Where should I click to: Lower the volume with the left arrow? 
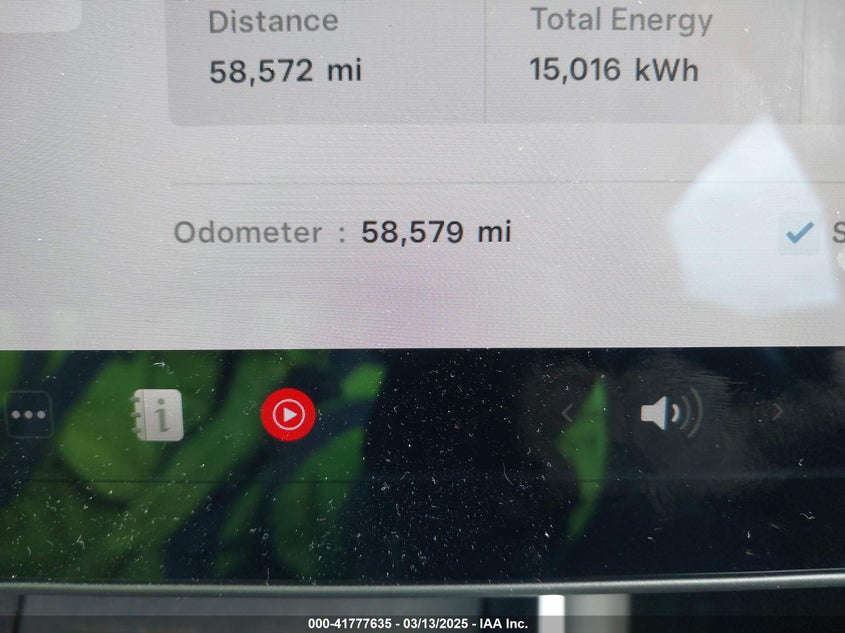click(567, 413)
